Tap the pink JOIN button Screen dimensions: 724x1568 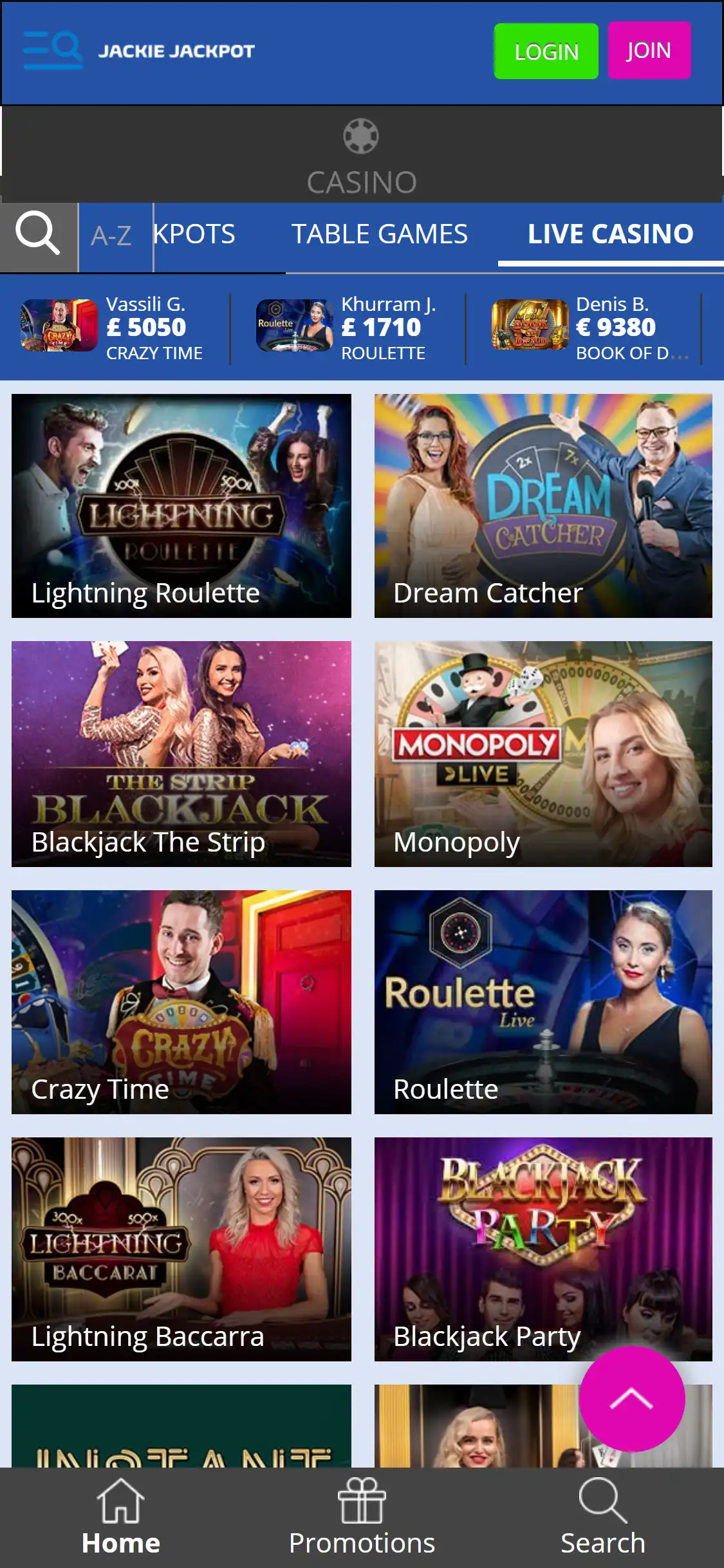point(649,50)
